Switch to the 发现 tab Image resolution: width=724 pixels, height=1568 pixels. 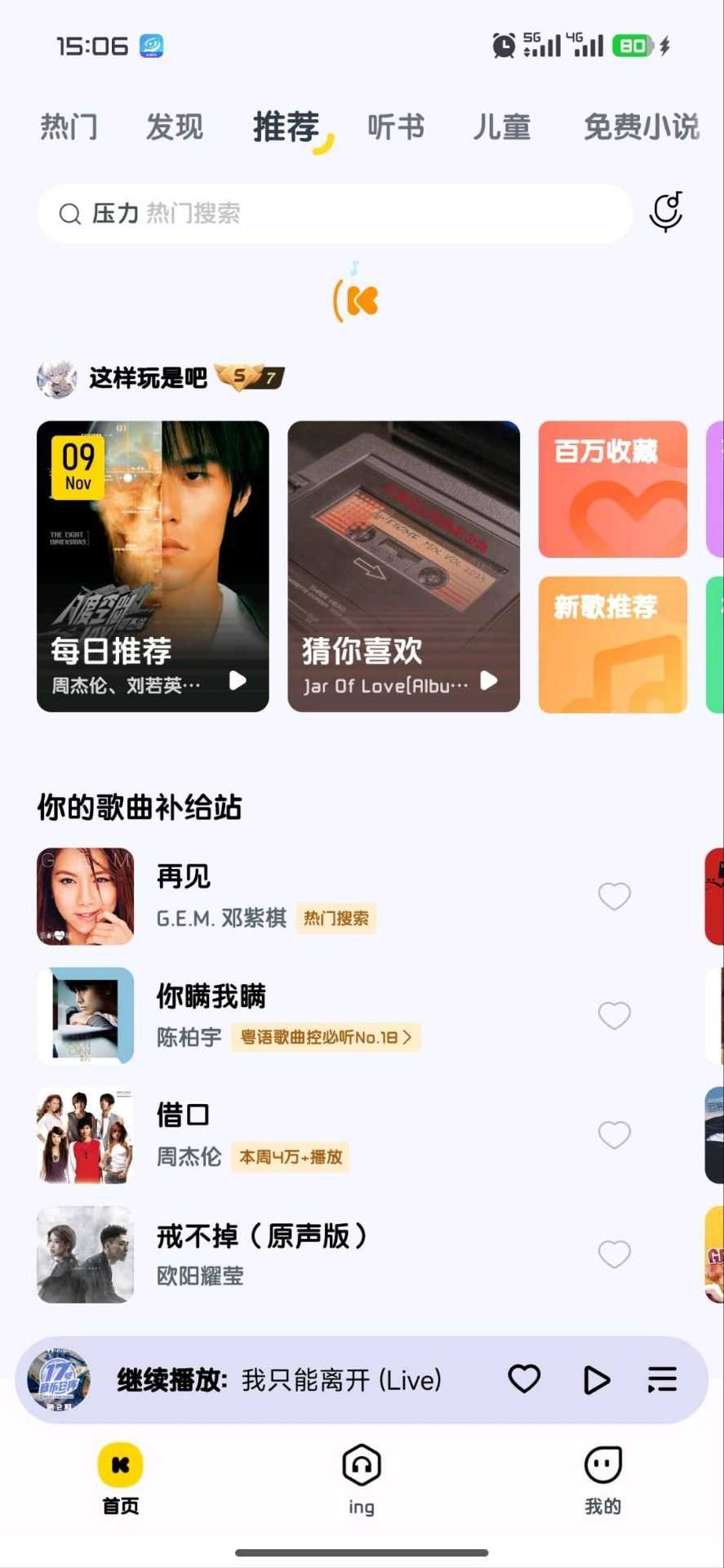174,127
